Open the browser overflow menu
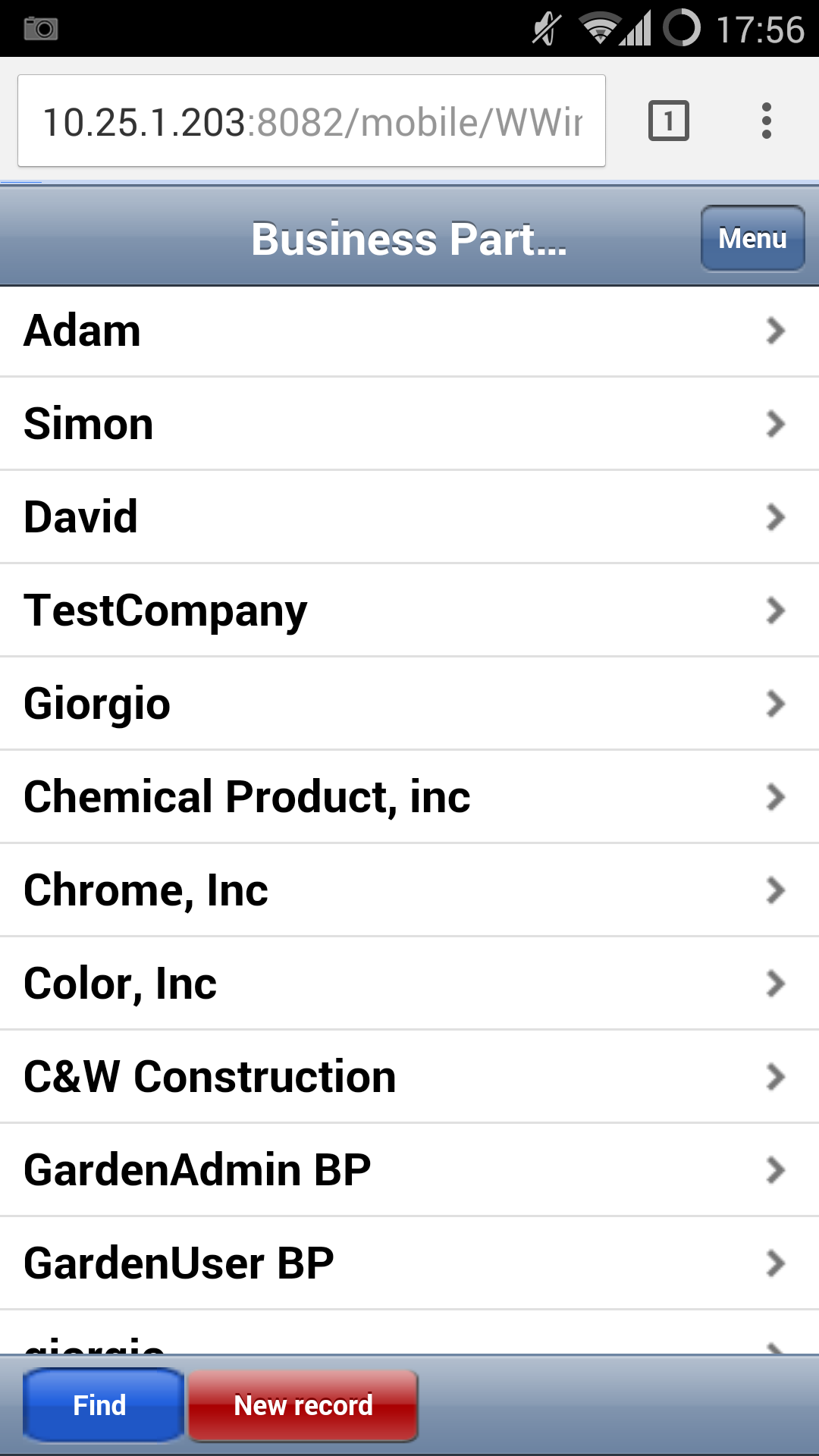Viewport: 819px width, 1456px height. (766, 121)
